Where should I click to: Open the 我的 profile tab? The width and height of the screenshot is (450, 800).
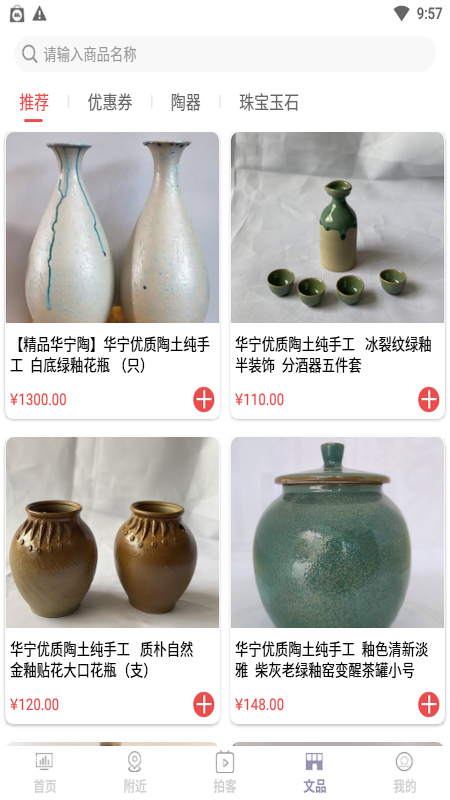pos(405,772)
